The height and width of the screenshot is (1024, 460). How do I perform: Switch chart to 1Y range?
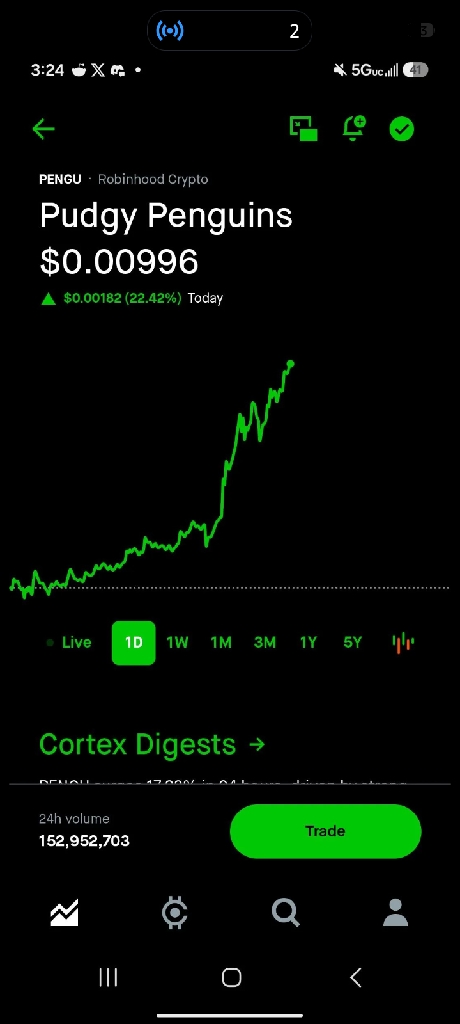tap(308, 643)
